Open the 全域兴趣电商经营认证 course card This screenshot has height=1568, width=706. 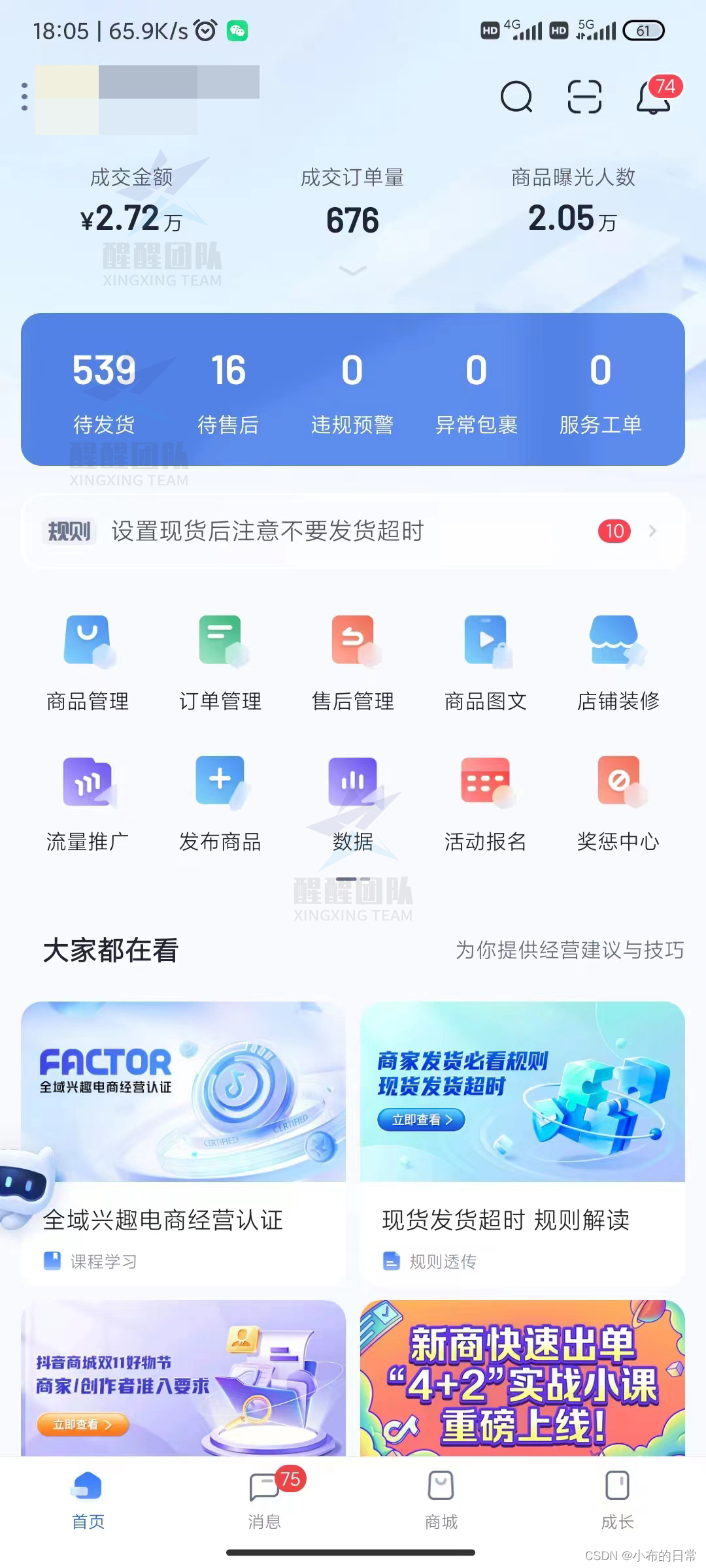(183, 1142)
